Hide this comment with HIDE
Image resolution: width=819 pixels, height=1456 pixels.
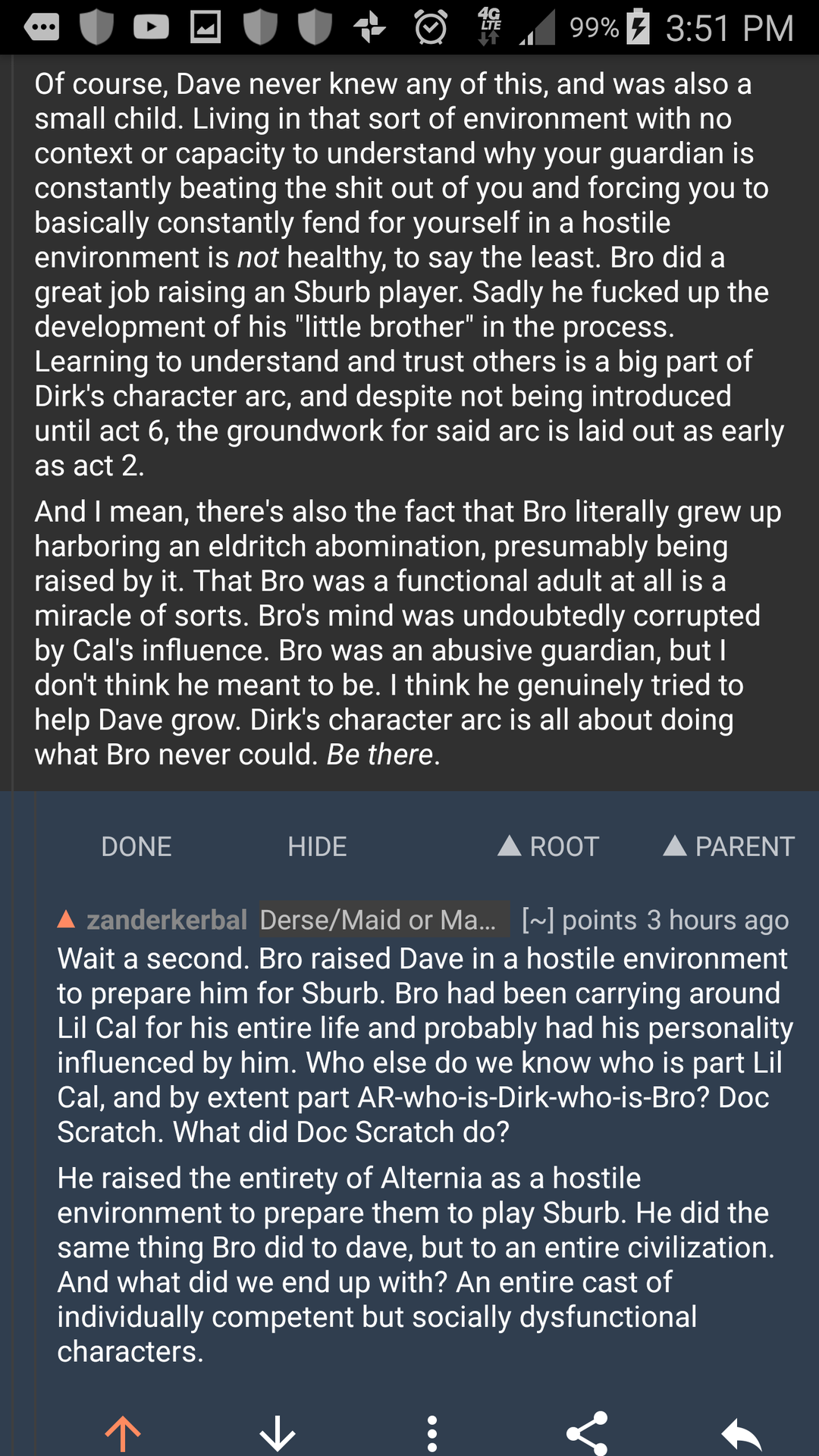[x=317, y=846]
